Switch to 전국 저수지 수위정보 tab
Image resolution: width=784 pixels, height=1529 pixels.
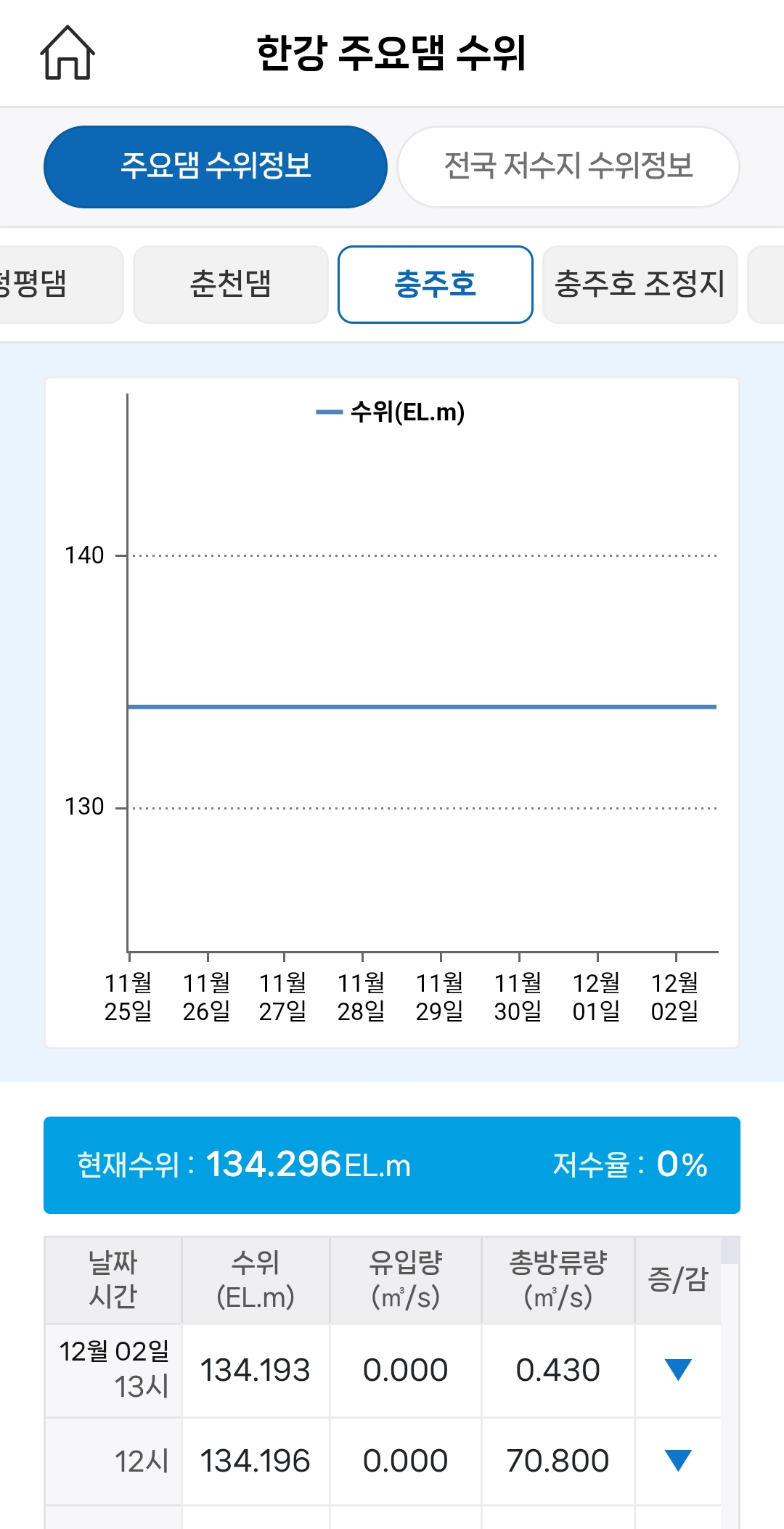point(568,166)
